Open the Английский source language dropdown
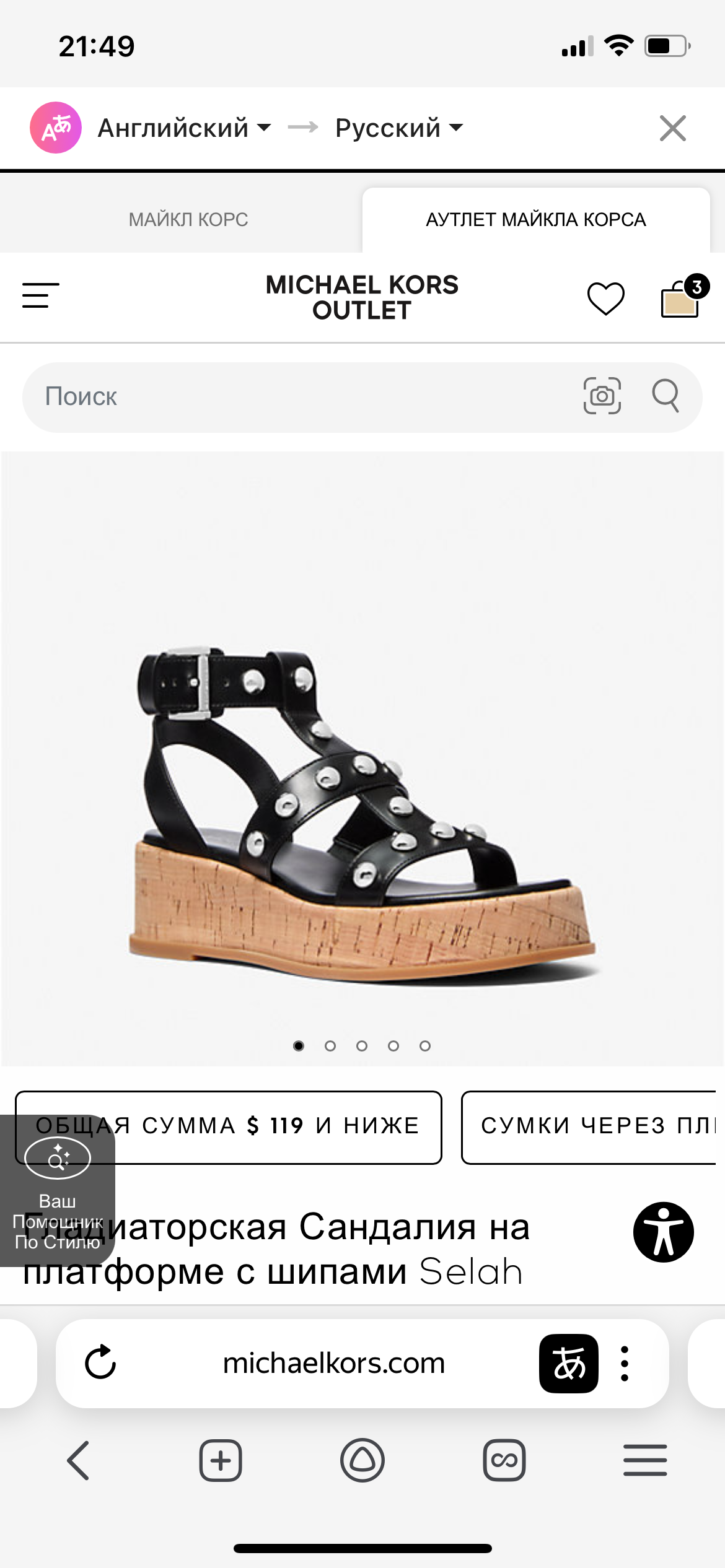The height and width of the screenshot is (1568, 725). [184, 128]
